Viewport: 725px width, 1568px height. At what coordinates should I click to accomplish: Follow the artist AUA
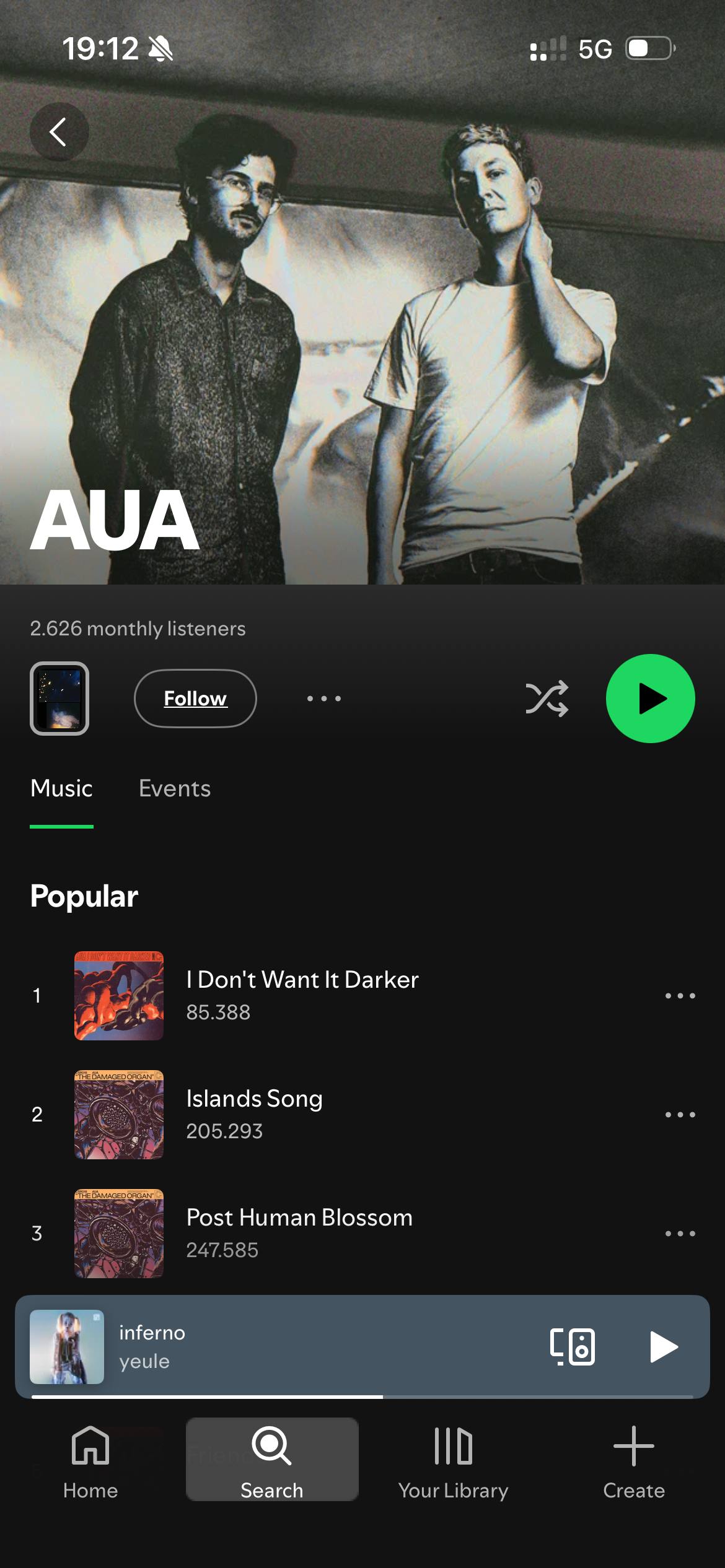tap(195, 699)
